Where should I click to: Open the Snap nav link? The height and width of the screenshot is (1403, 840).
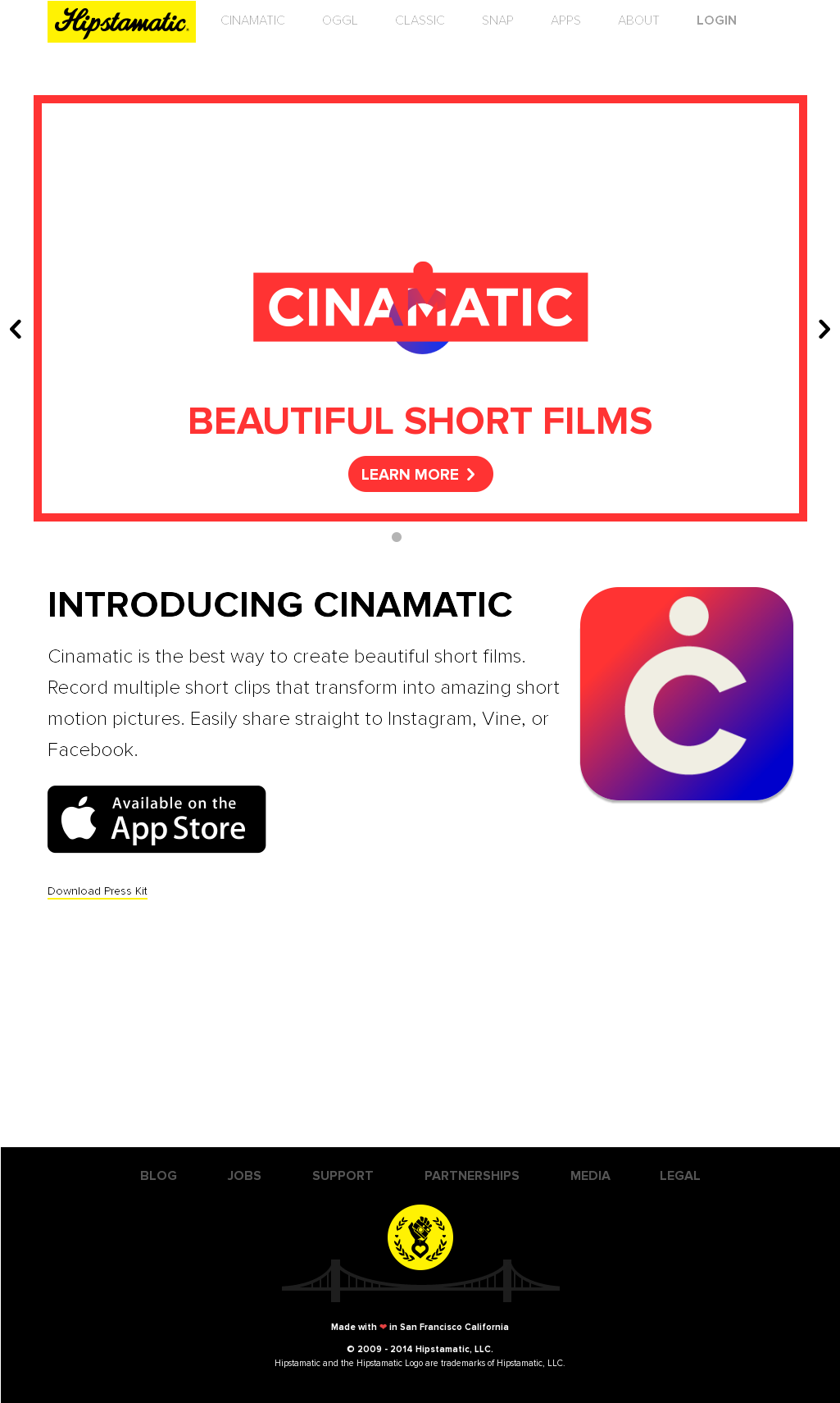pyautogui.click(x=497, y=20)
